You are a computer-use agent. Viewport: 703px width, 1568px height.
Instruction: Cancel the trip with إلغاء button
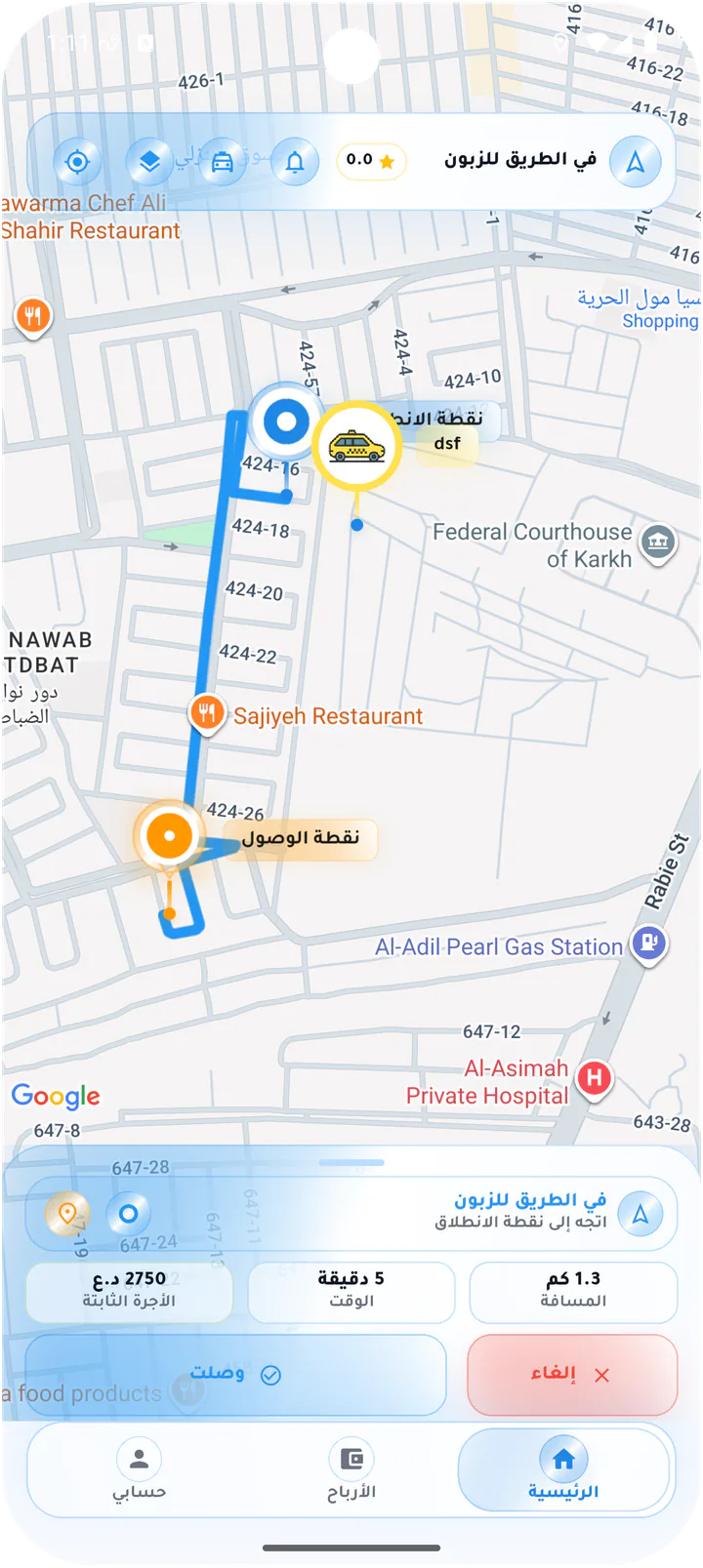572,1374
